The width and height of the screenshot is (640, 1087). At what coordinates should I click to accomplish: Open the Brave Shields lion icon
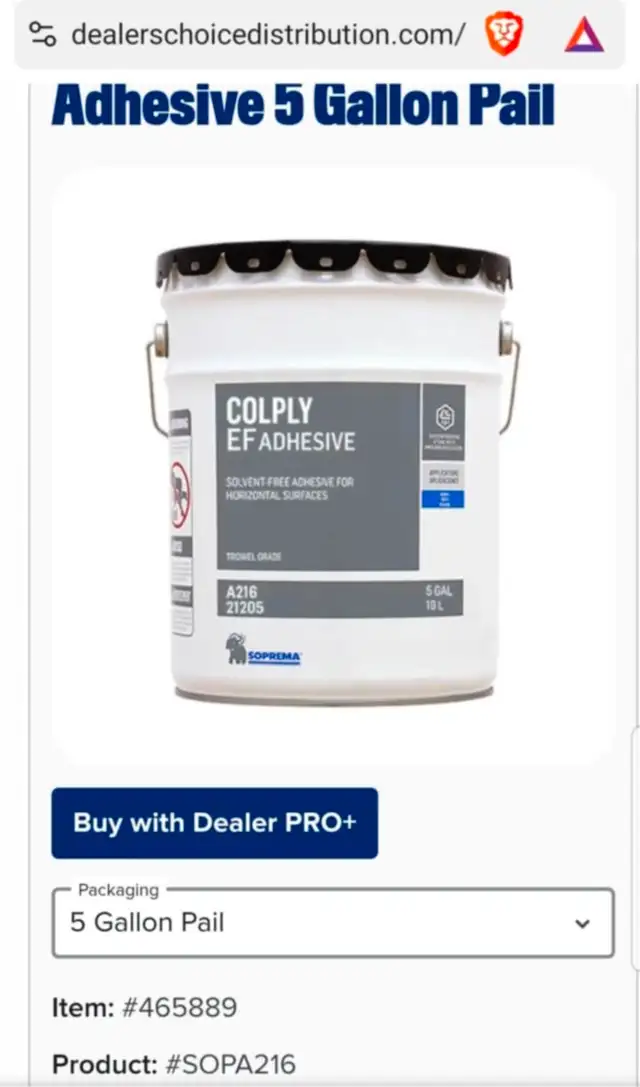[504, 34]
